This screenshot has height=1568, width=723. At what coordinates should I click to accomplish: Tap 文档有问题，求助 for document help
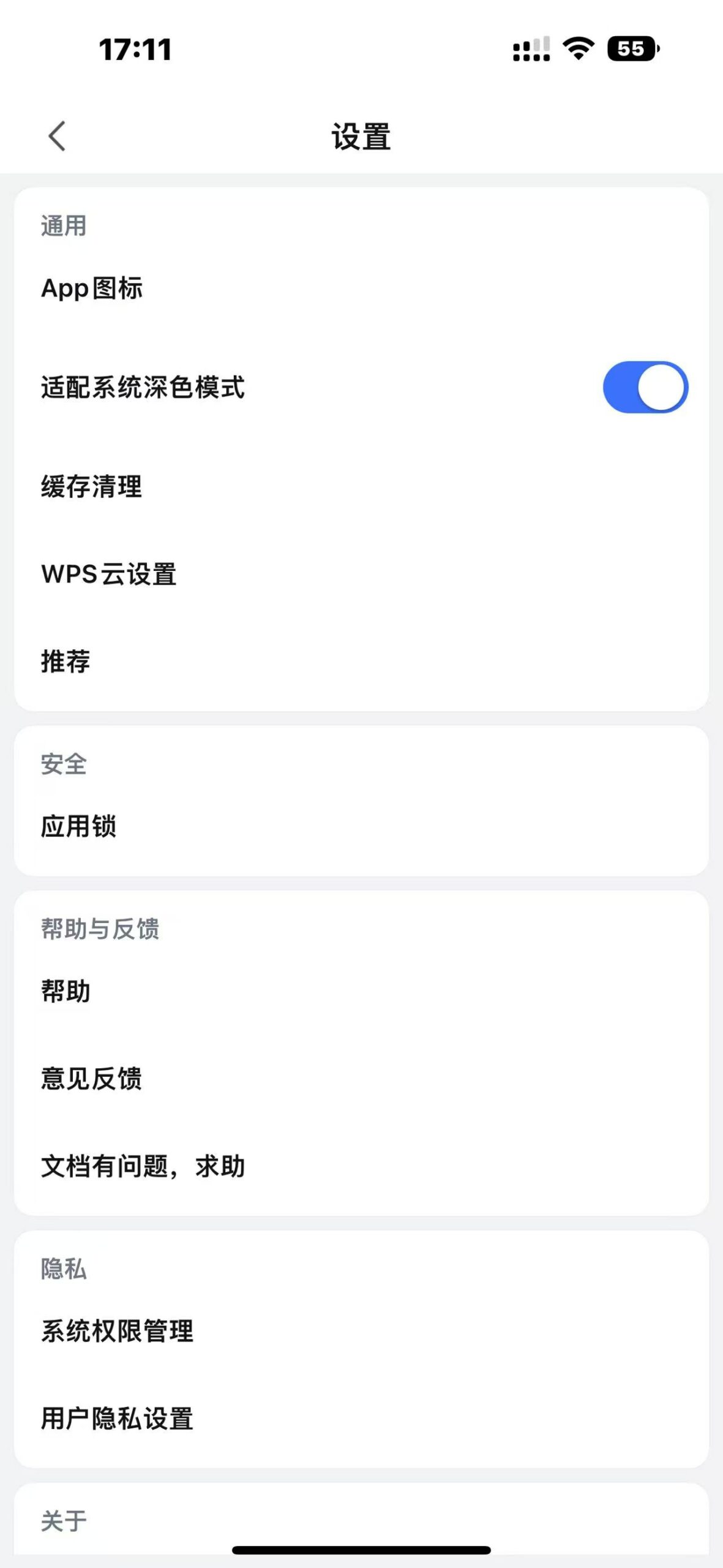(x=142, y=1166)
